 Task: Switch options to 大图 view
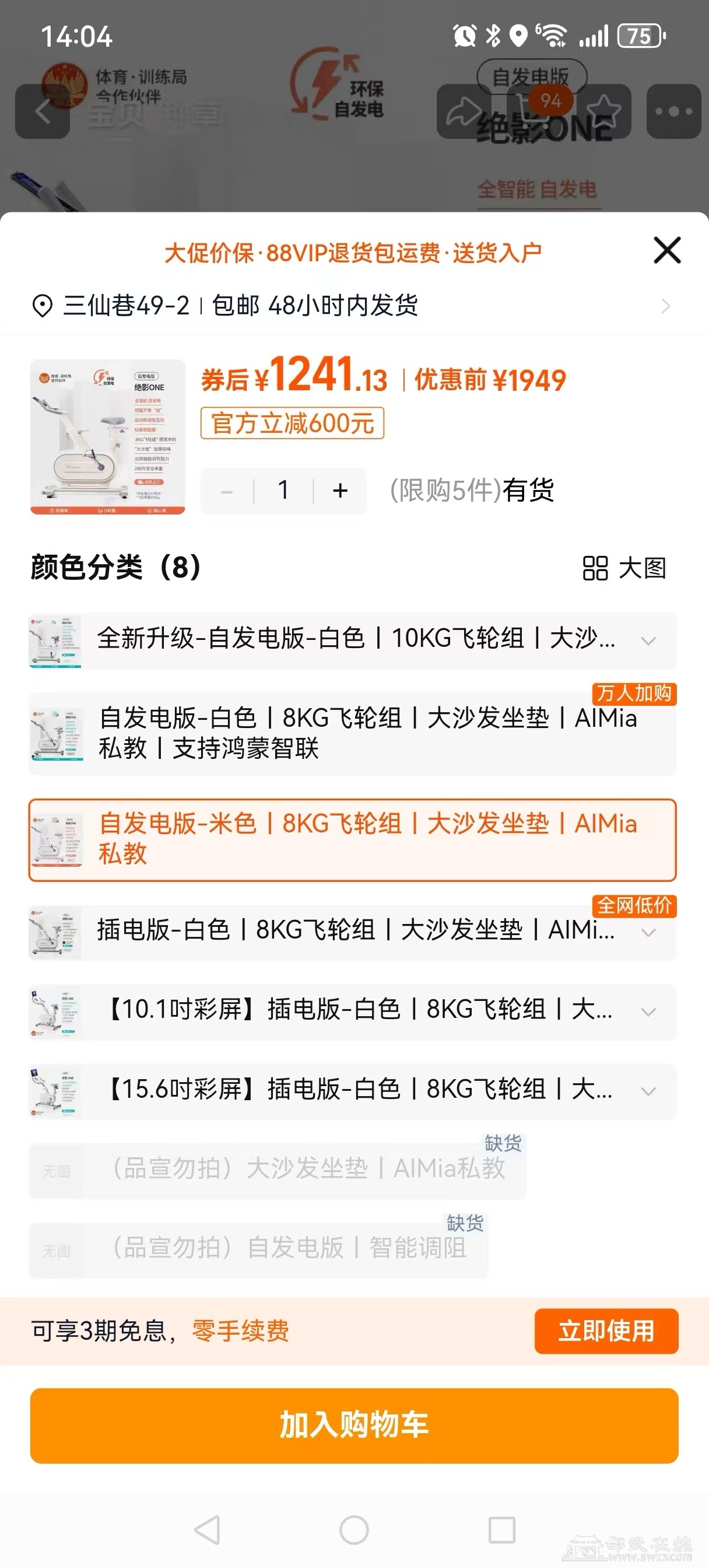pyautogui.click(x=624, y=568)
